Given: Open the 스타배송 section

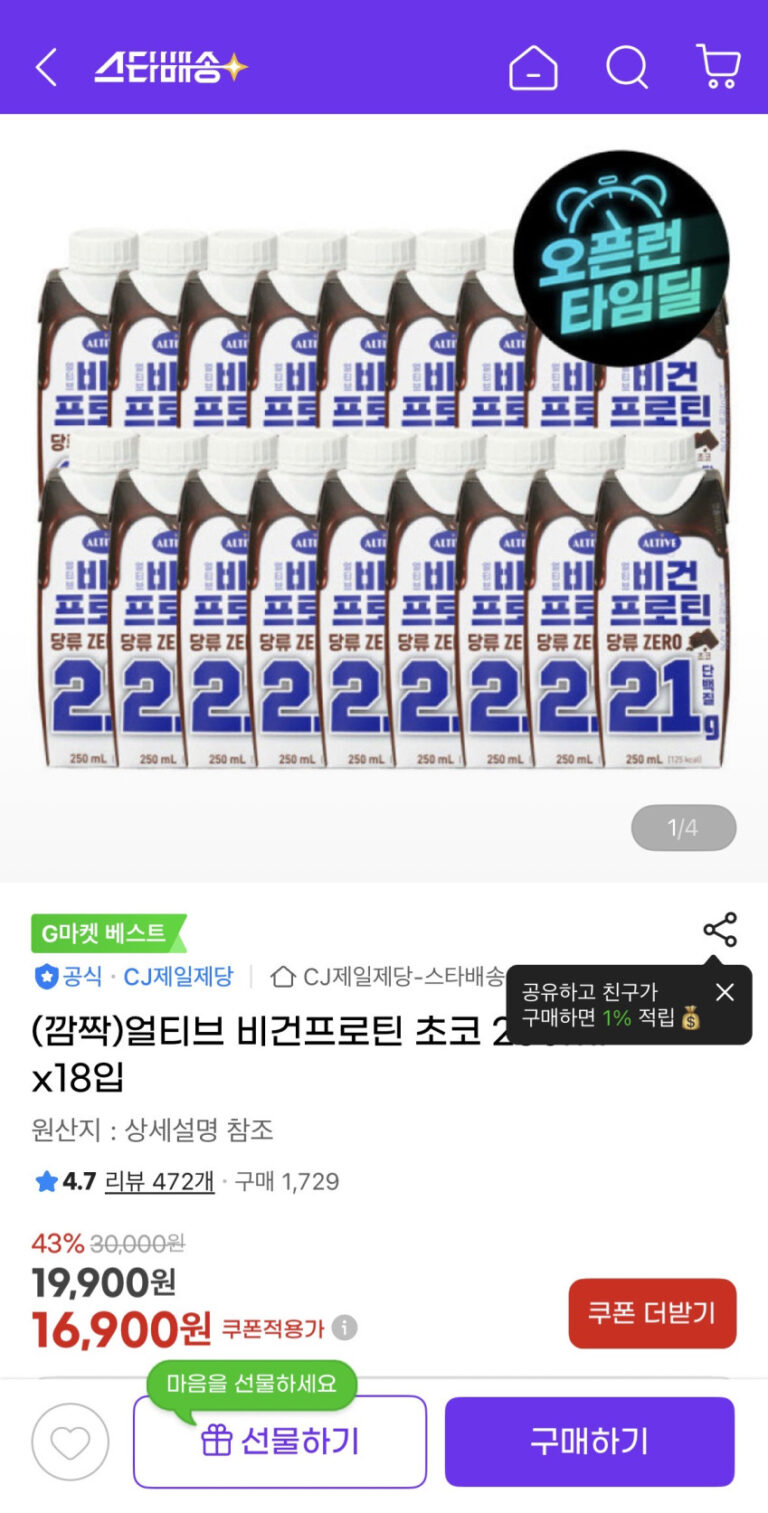Looking at the screenshot, I should pos(171,68).
